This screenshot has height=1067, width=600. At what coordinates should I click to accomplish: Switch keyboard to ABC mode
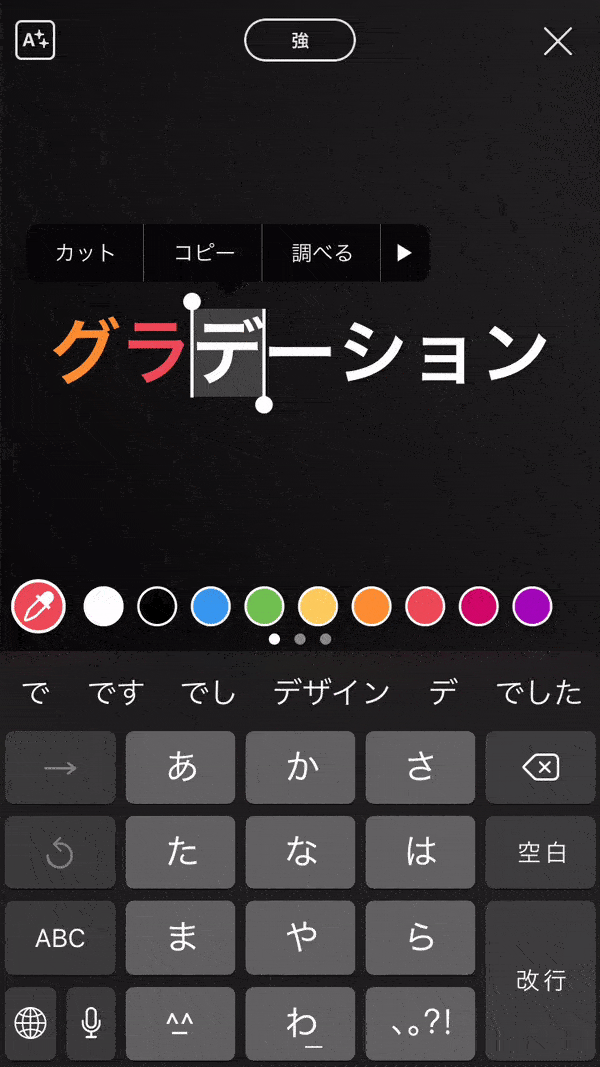[x=60, y=939]
